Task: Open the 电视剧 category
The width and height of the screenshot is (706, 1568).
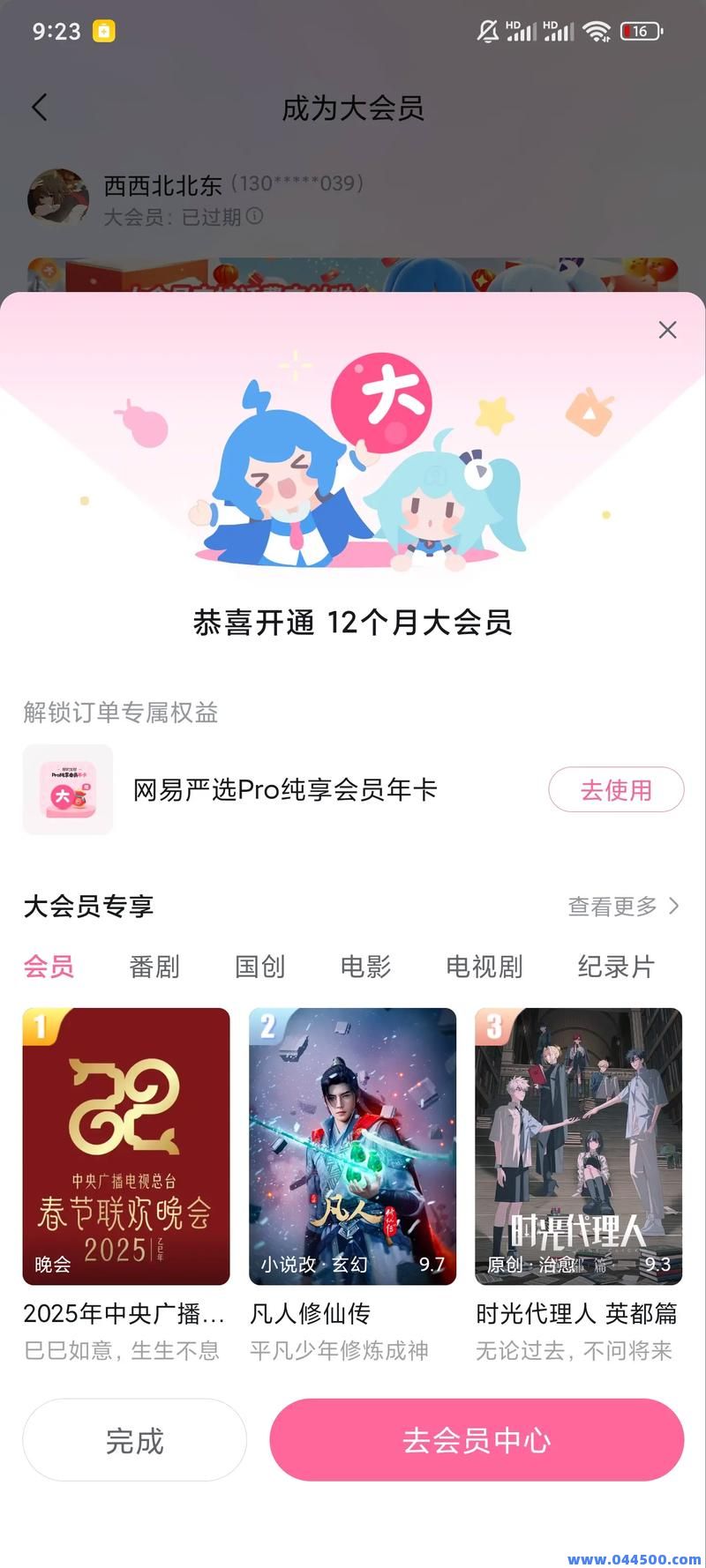Action: point(484,967)
